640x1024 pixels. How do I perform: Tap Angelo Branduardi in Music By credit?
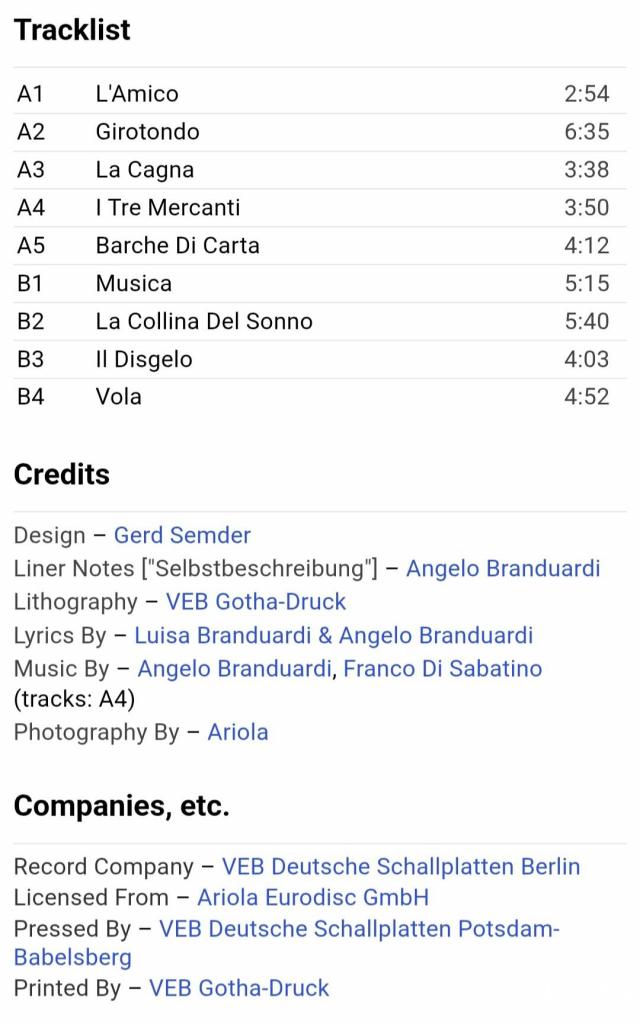234,668
